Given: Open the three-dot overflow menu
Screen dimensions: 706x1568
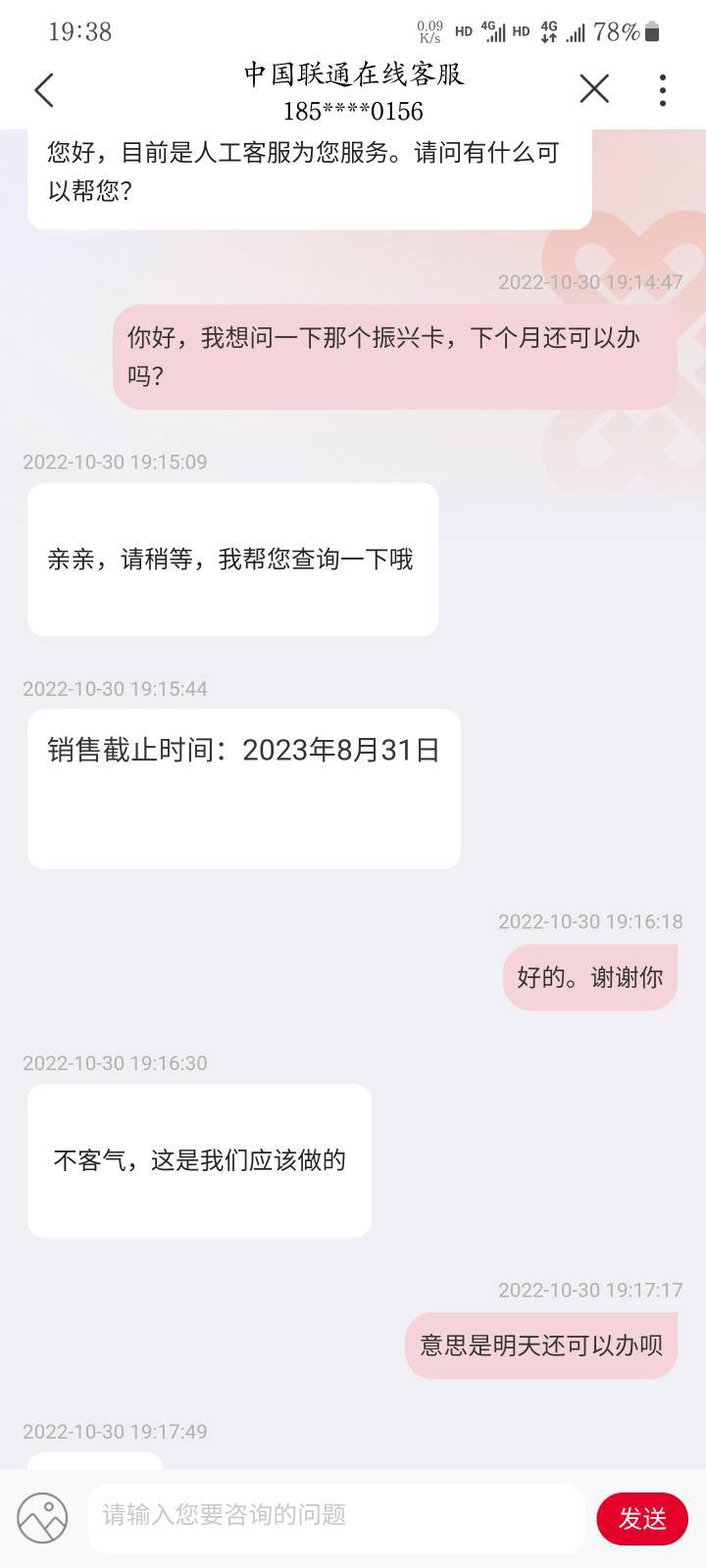Looking at the screenshot, I should click(663, 90).
